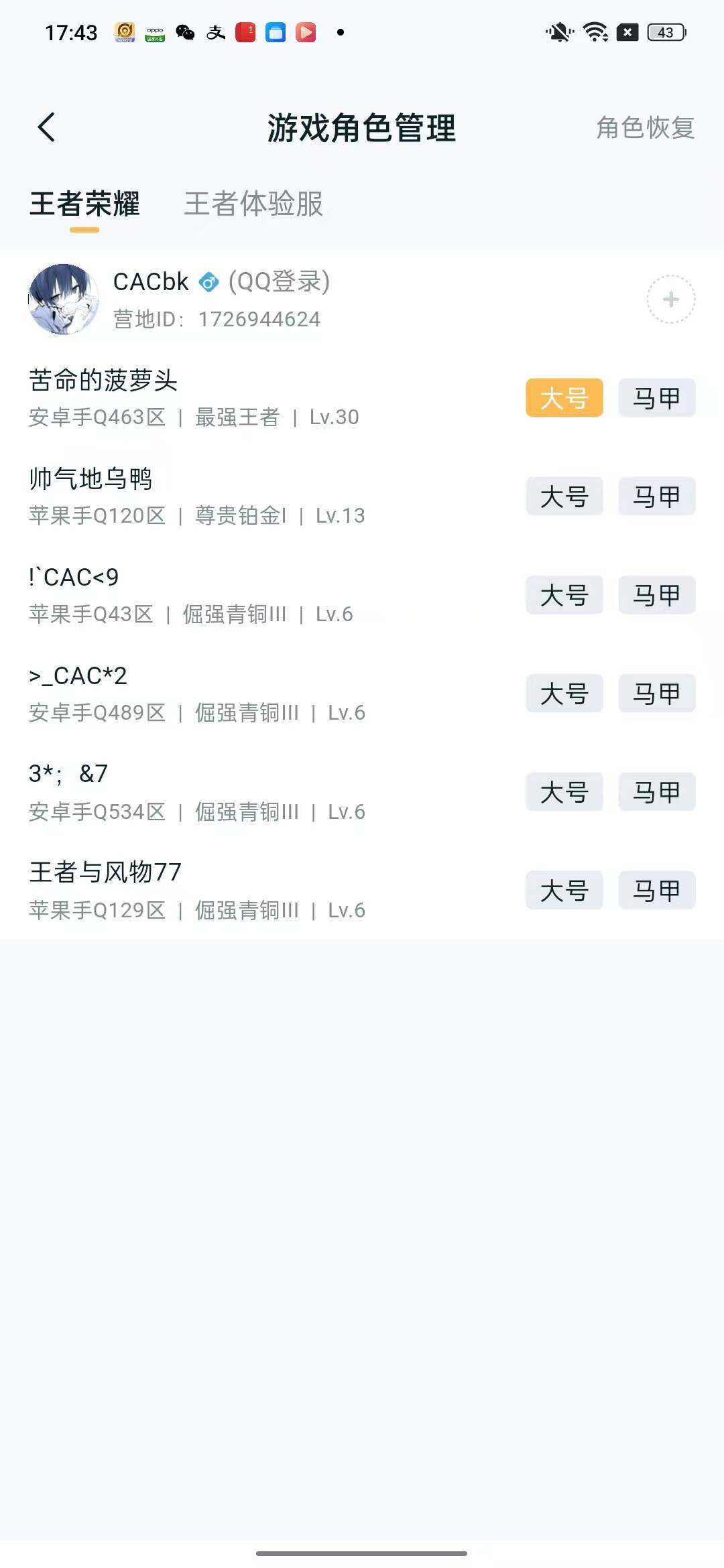Tap 大号 button for 3*；&7
724x1568 pixels.
[x=564, y=792]
